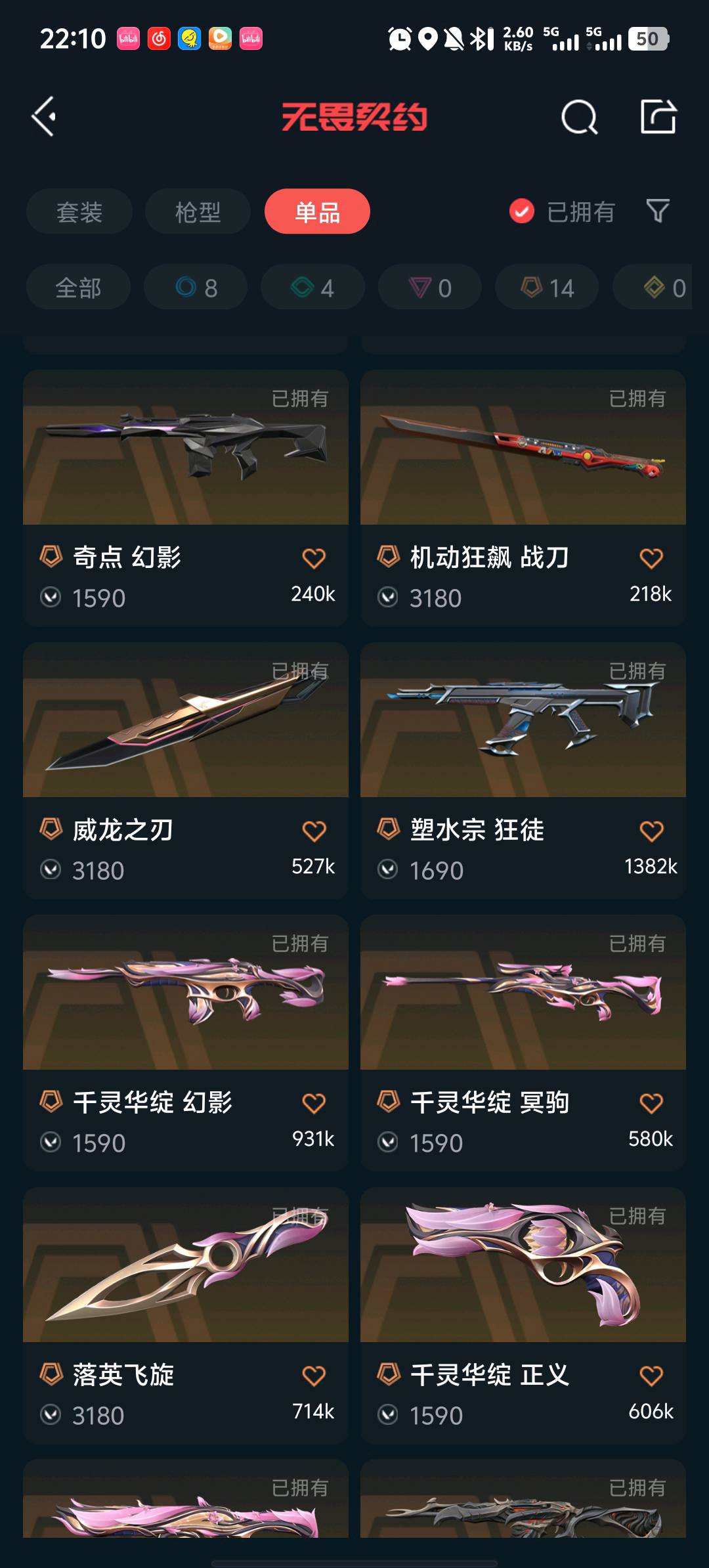Like the 威龙之刃 skin
Viewport: 709px width, 1568px height.
(314, 831)
